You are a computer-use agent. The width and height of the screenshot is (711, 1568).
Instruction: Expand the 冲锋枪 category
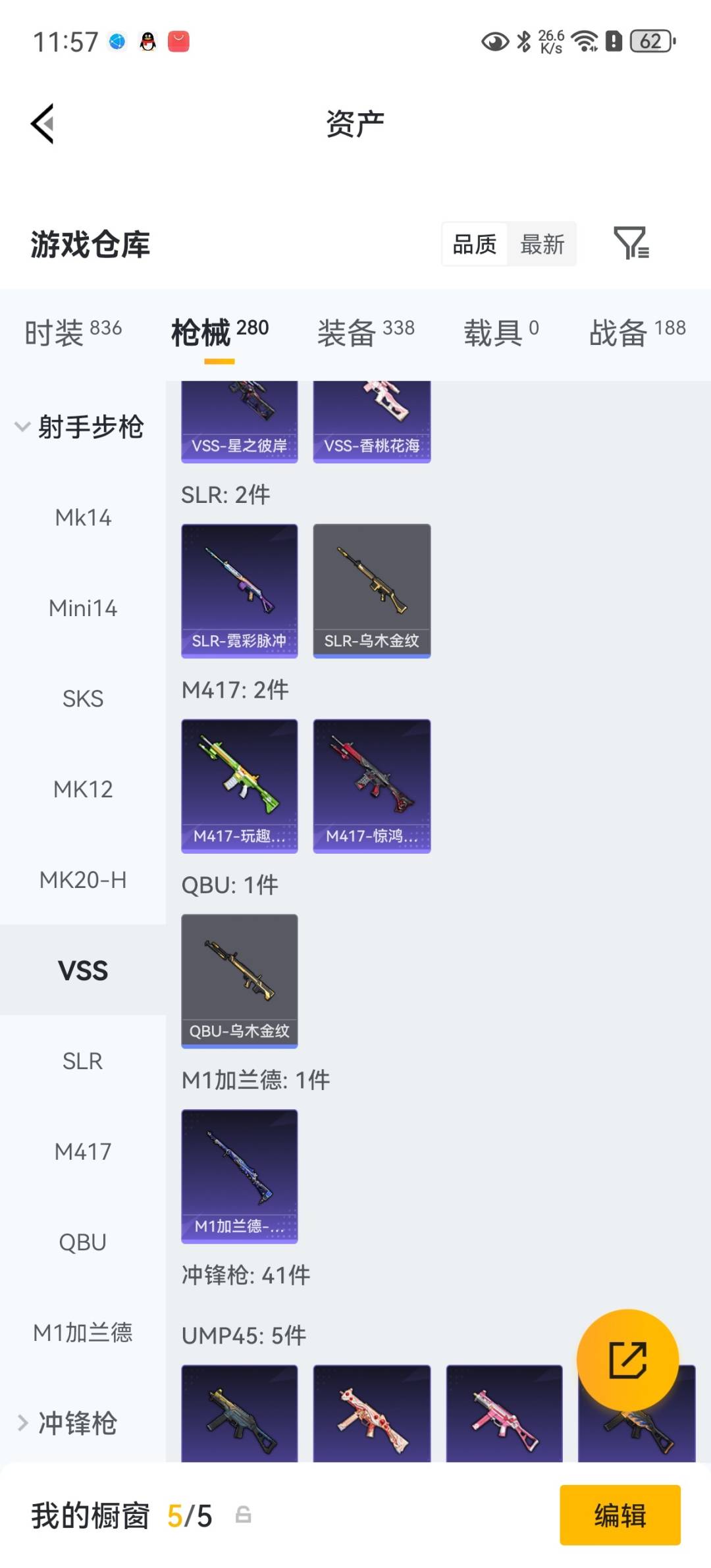click(x=69, y=1423)
